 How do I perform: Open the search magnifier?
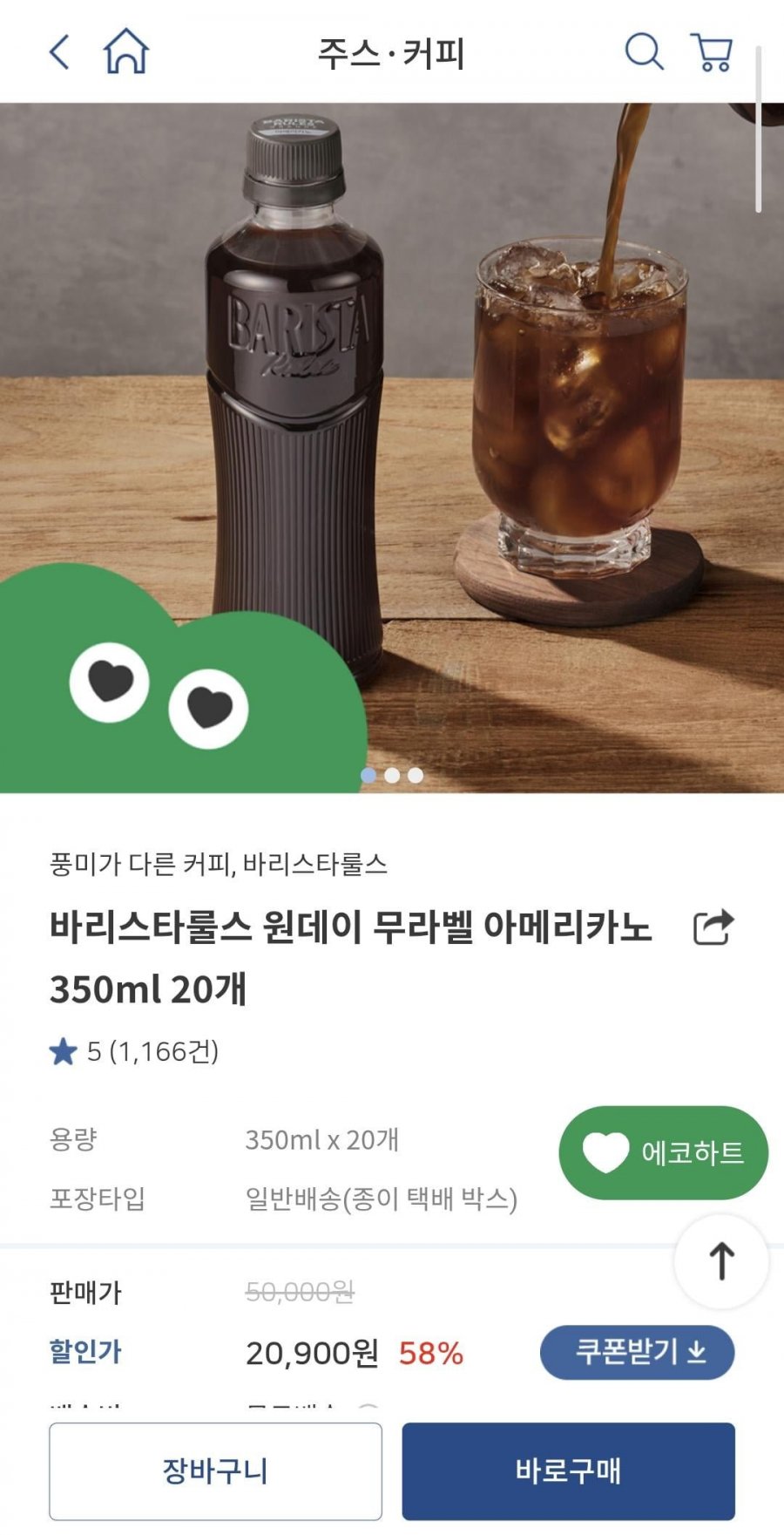point(644,51)
